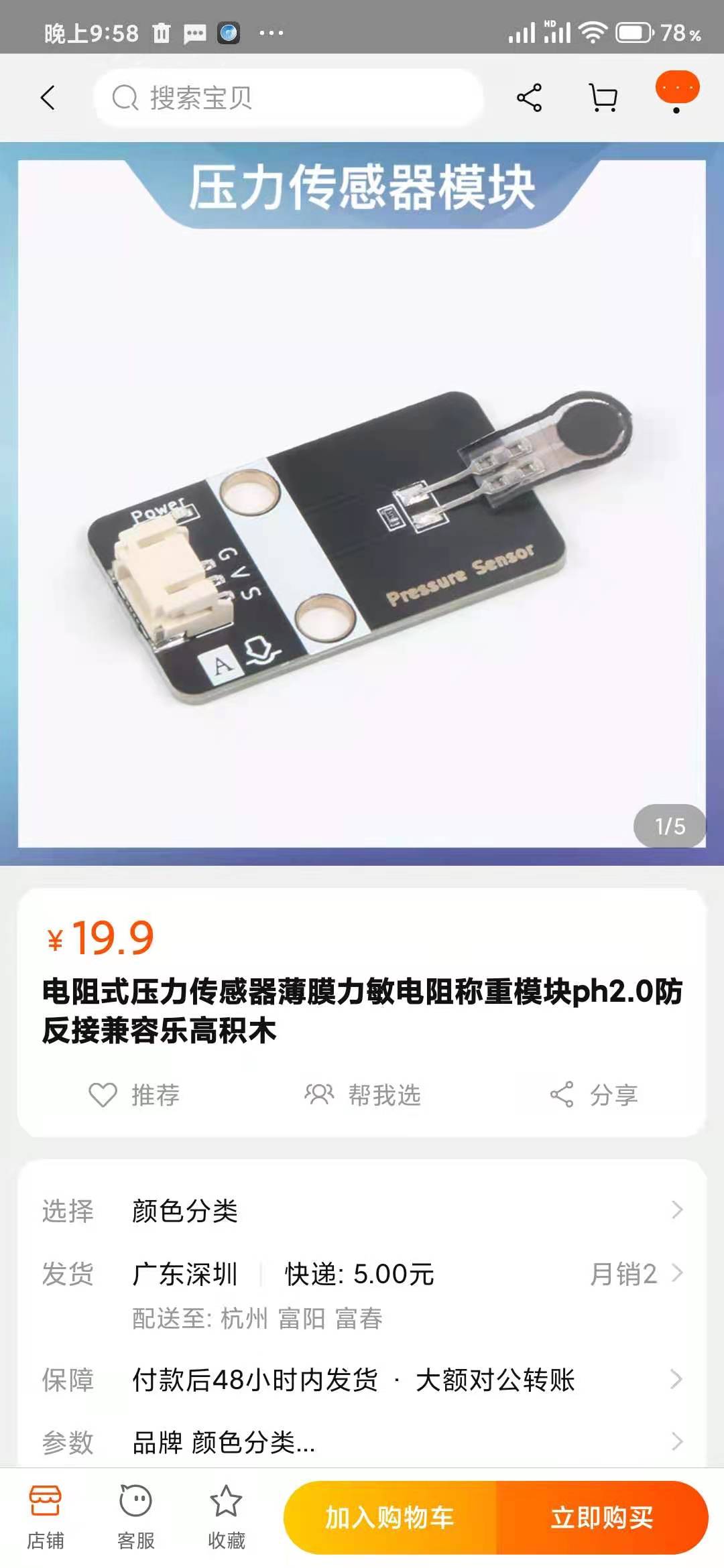The width and height of the screenshot is (724, 1568).
Task: Tap the 搜索宝贝 search box
Action: click(288, 98)
